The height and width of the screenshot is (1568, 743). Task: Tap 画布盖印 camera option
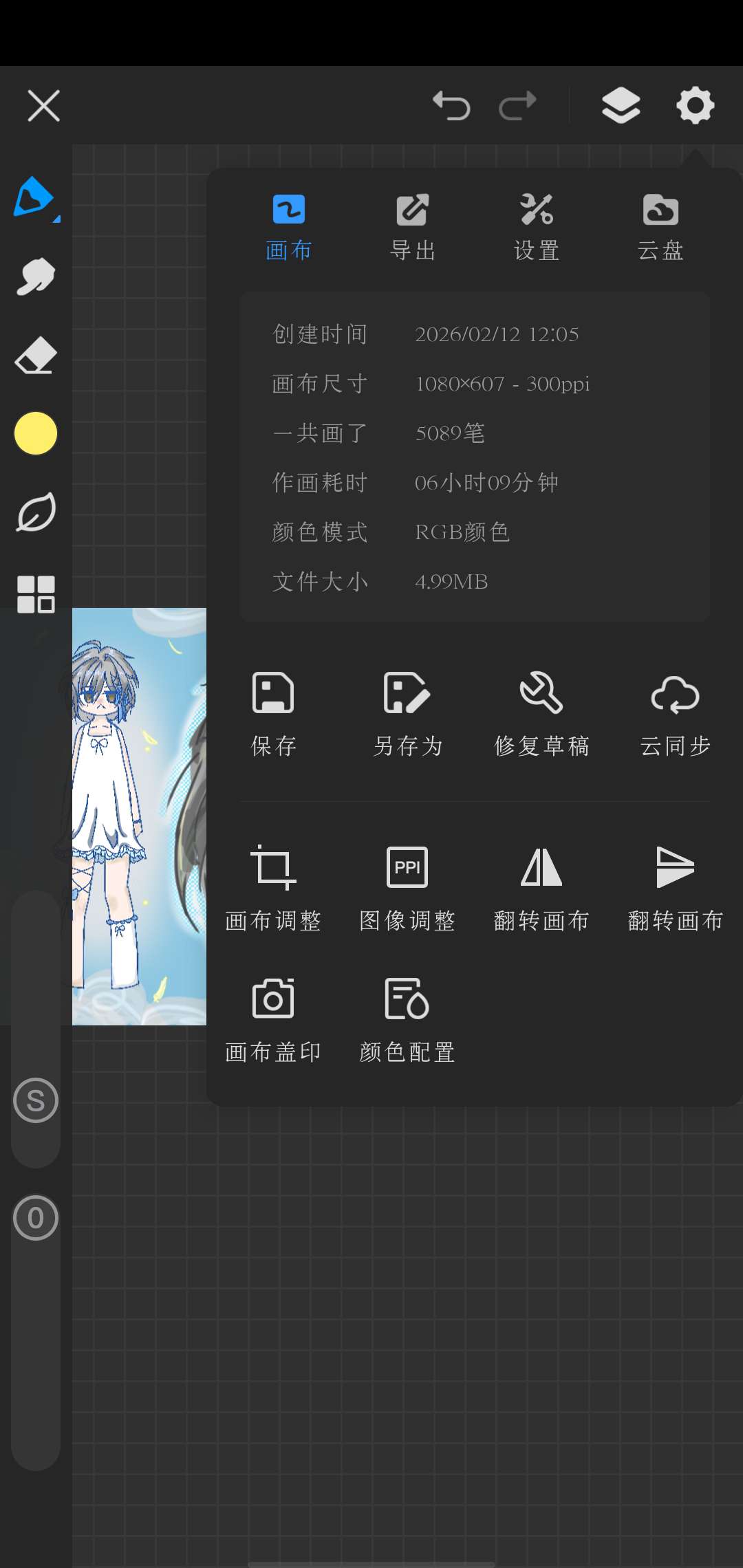tap(273, 1019)
